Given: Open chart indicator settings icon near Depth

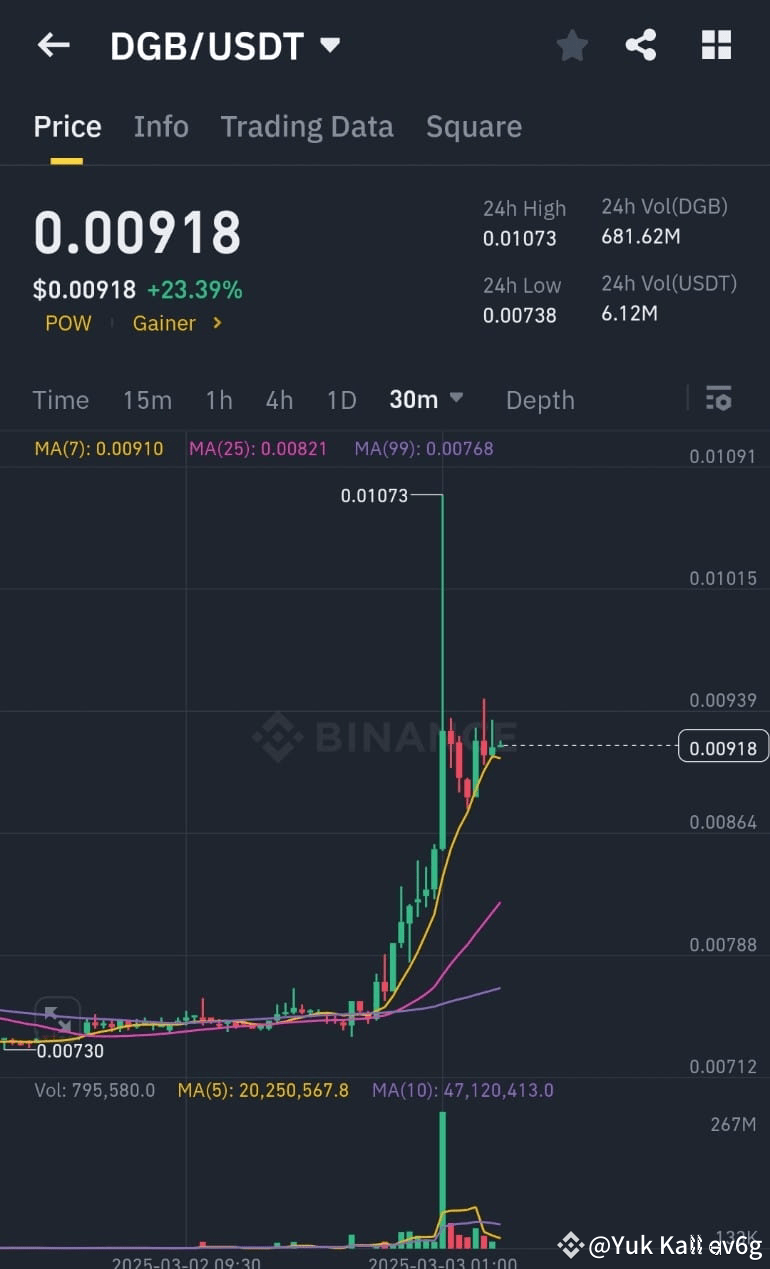Looking at the screenshot, I should point(719,398).
